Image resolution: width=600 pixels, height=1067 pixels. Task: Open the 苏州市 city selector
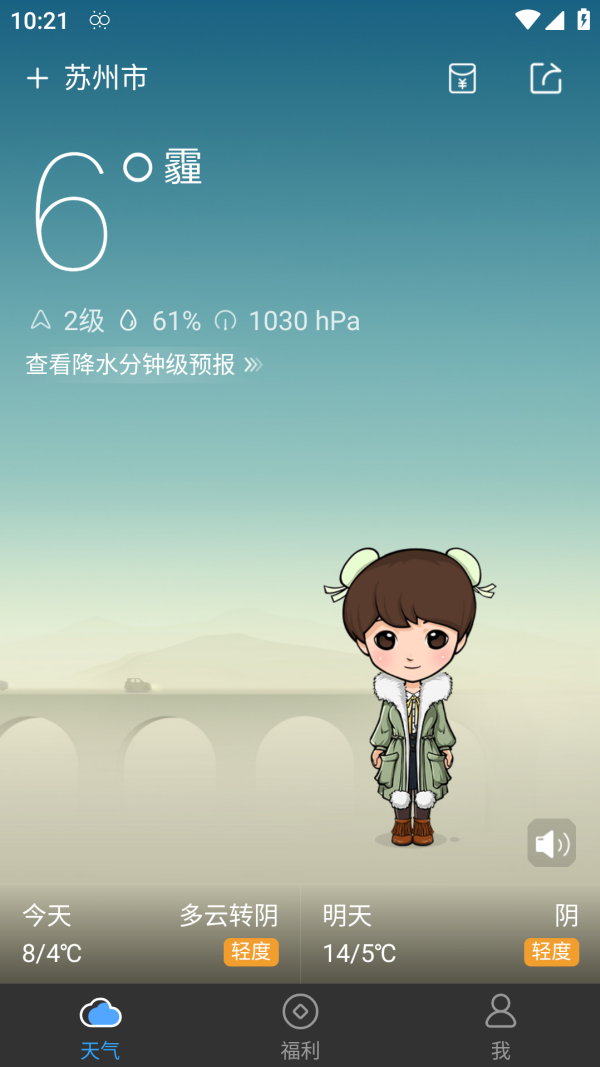click(106, 78)
